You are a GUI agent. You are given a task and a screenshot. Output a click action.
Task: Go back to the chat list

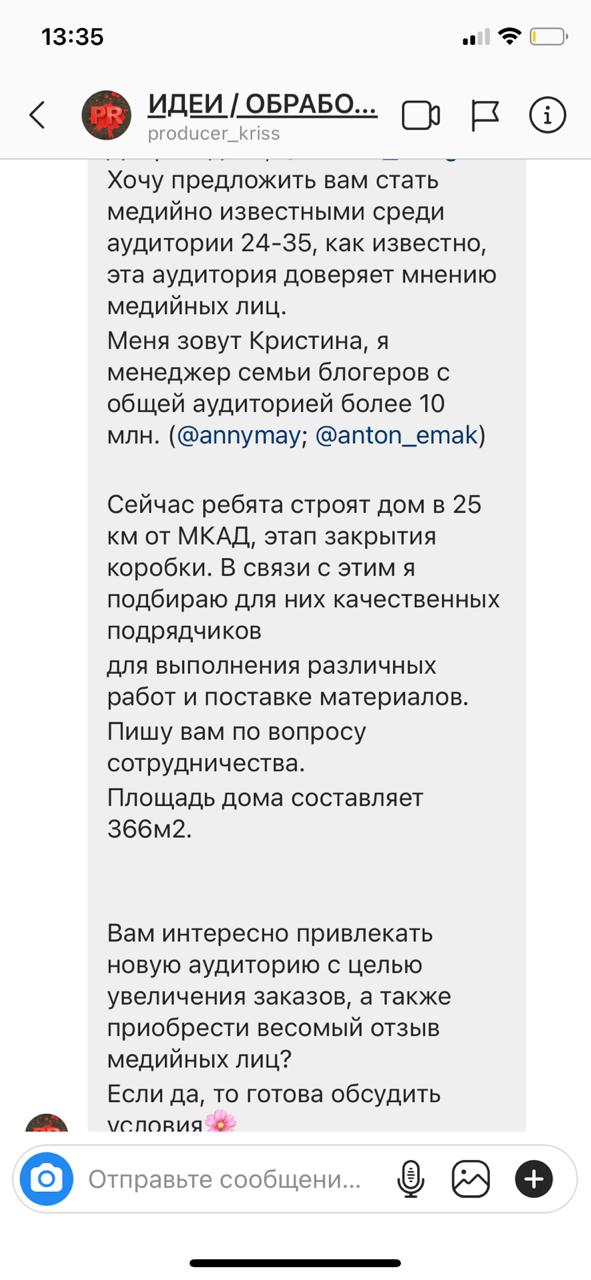pos(37,115)
